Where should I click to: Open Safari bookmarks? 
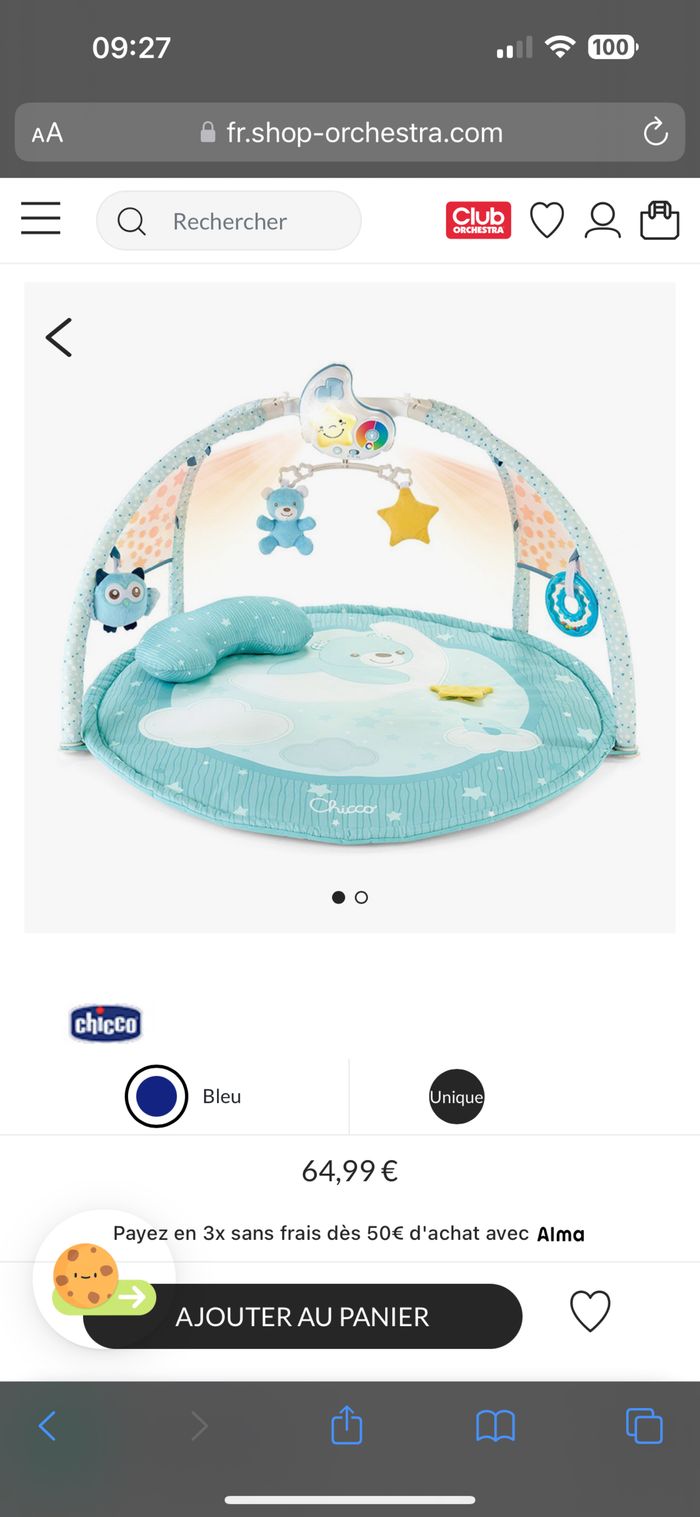pos(495,1425)
